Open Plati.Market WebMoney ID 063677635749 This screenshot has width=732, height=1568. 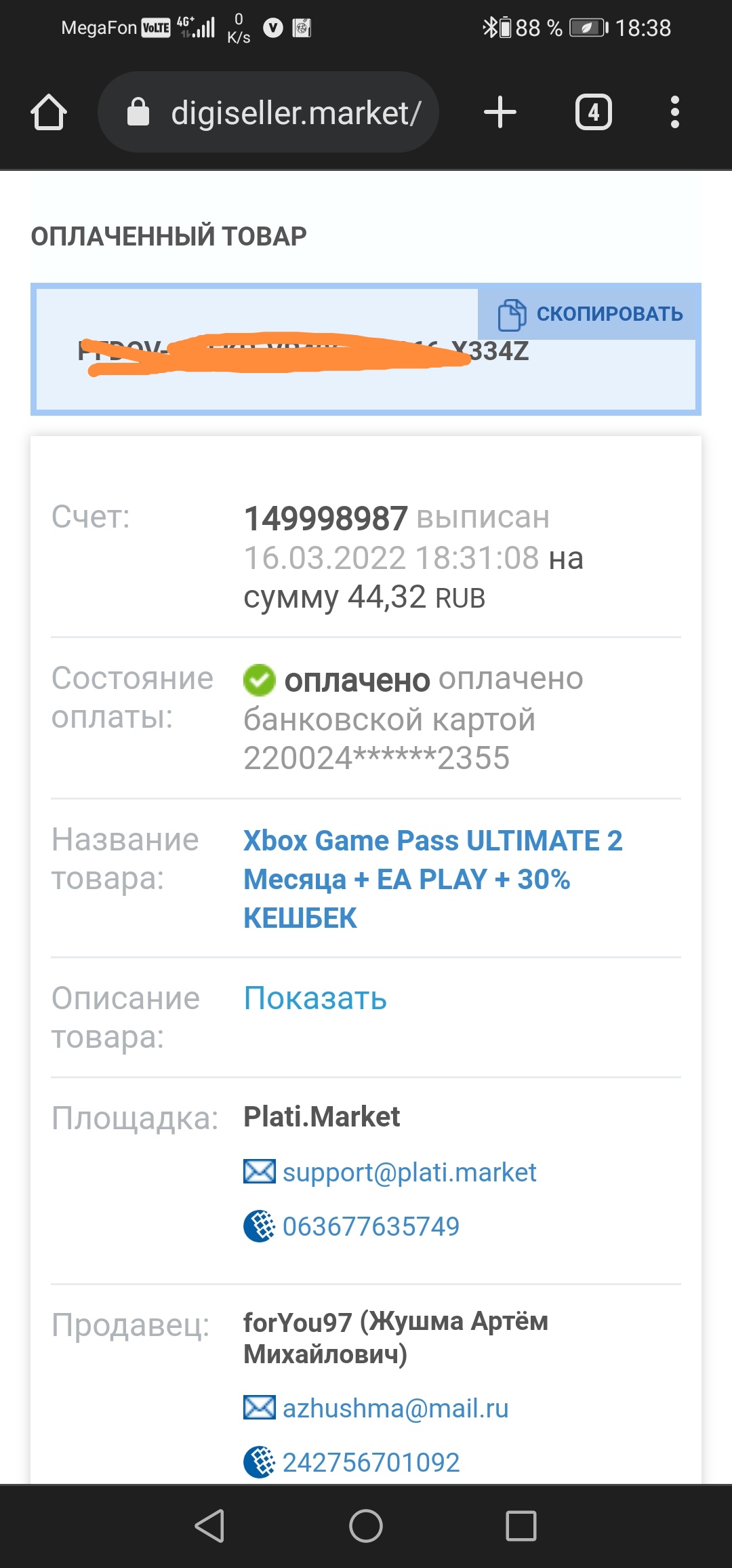[x=371, y=1226]
